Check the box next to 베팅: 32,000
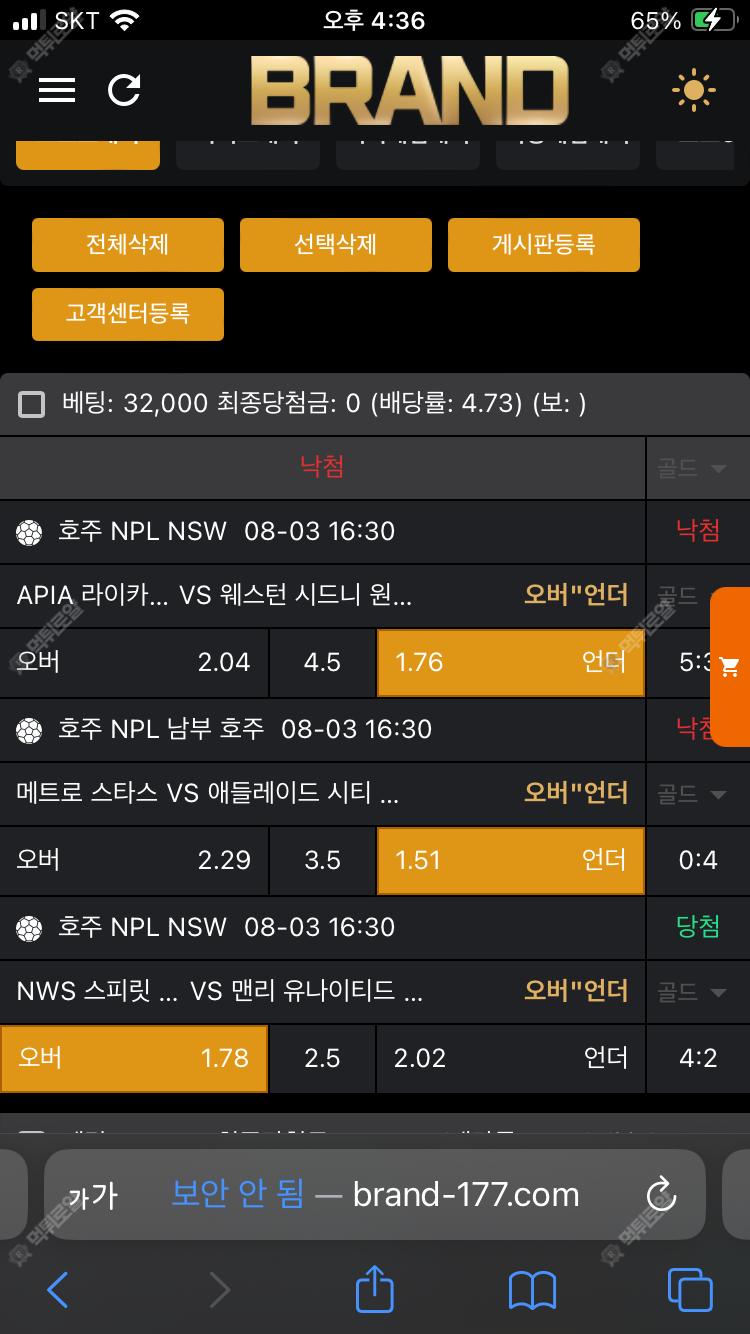 32,404
